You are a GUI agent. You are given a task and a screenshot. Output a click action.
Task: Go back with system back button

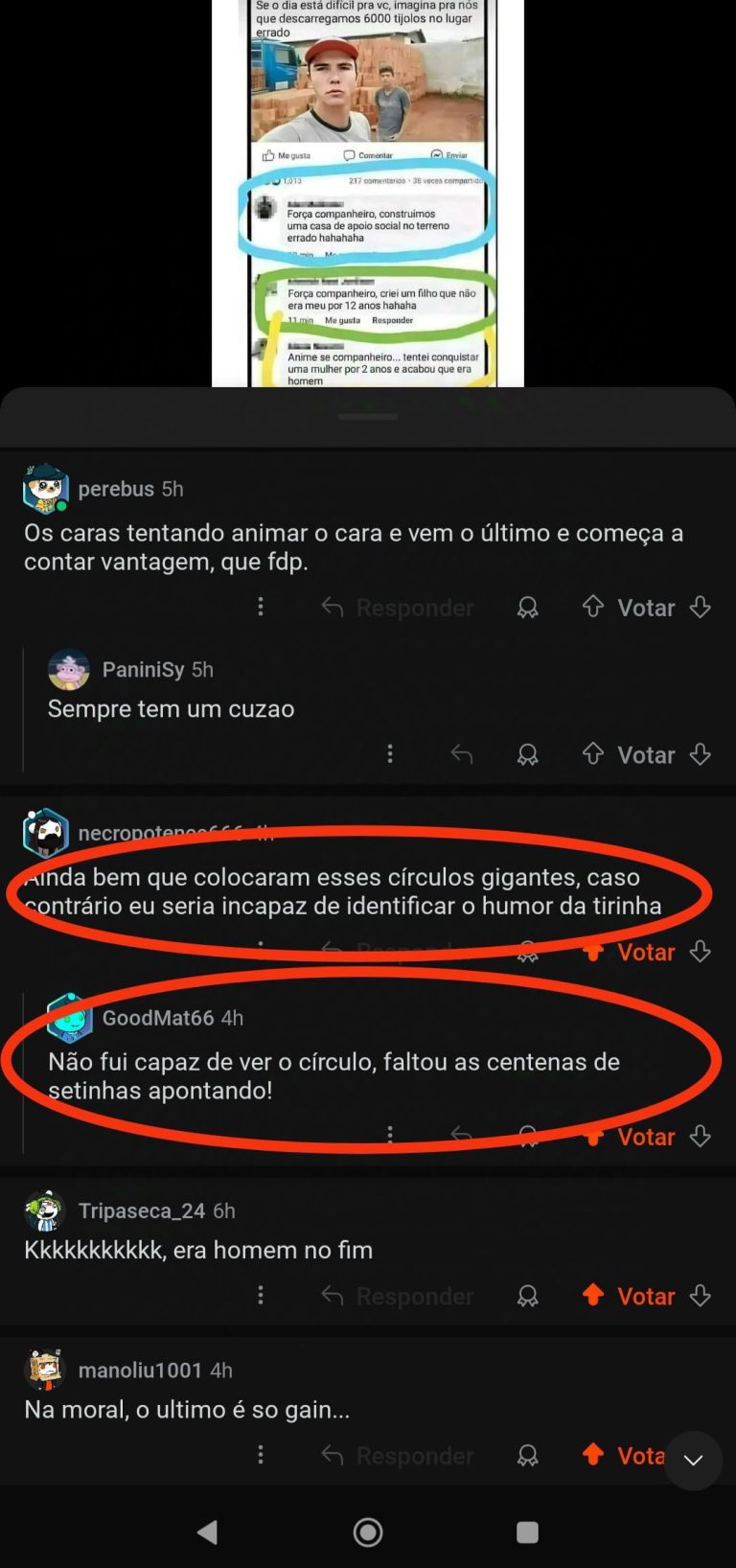pos(207,1532)
